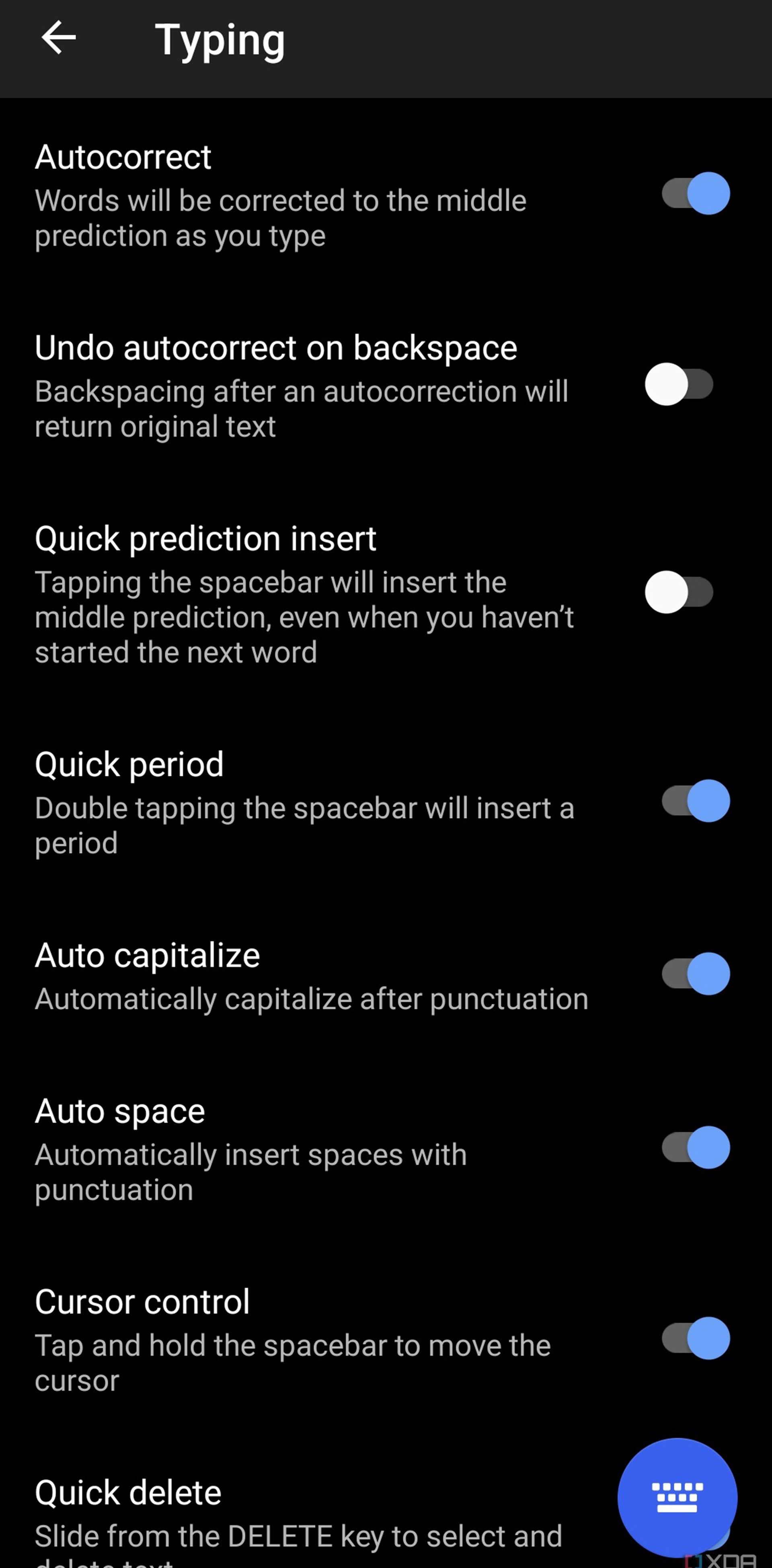The height and width of the screenshot is (1568, 772).
Task: Turn off the Autocorrect switch
Action: (x=695, y=193)
